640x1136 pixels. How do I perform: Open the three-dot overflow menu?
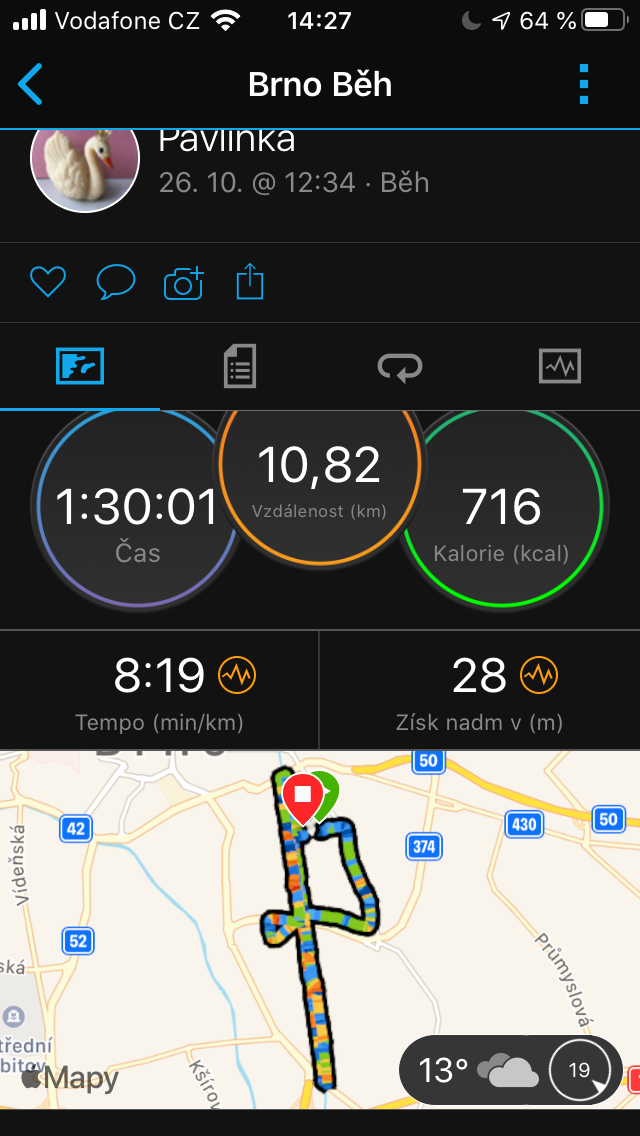pos(584,85)
